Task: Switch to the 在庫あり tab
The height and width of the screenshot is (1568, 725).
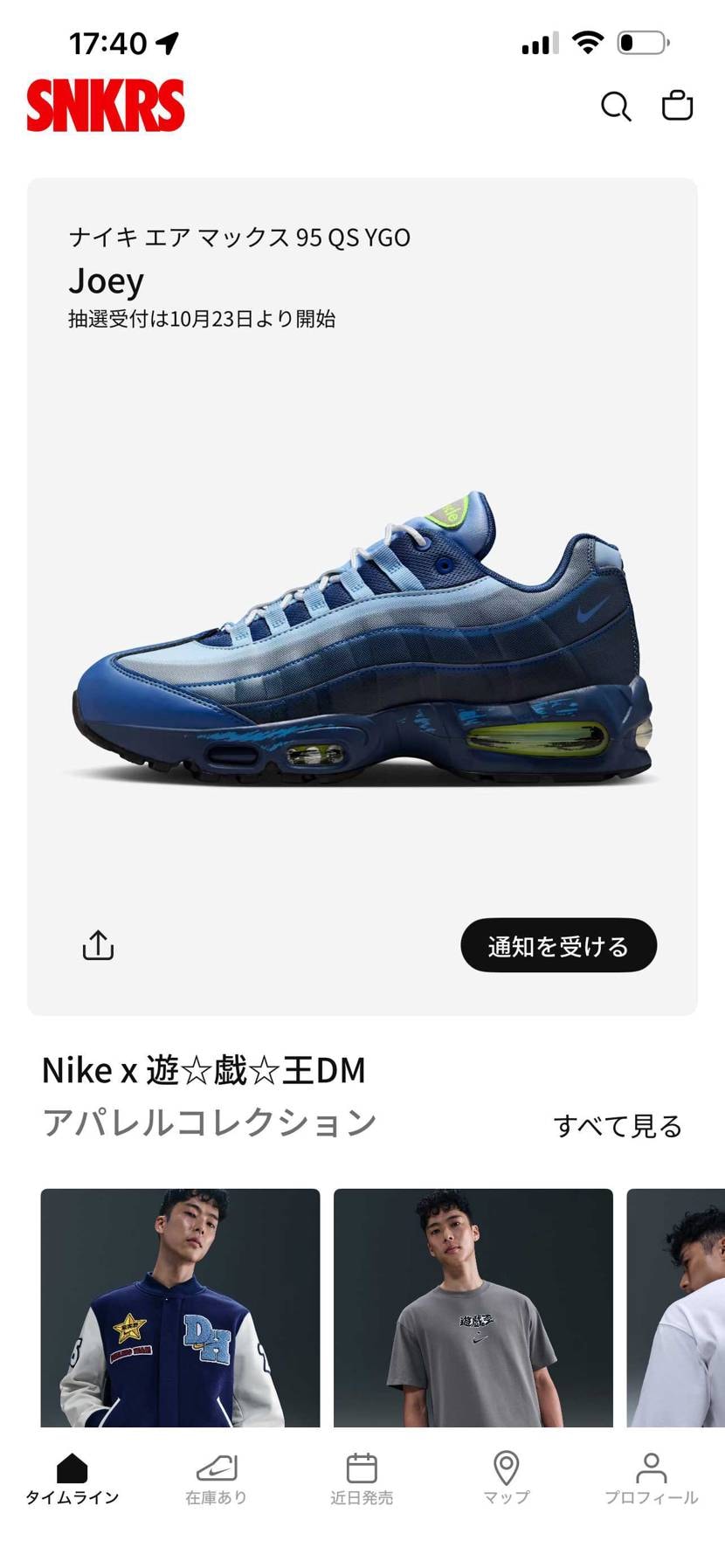Action: 217,1479
